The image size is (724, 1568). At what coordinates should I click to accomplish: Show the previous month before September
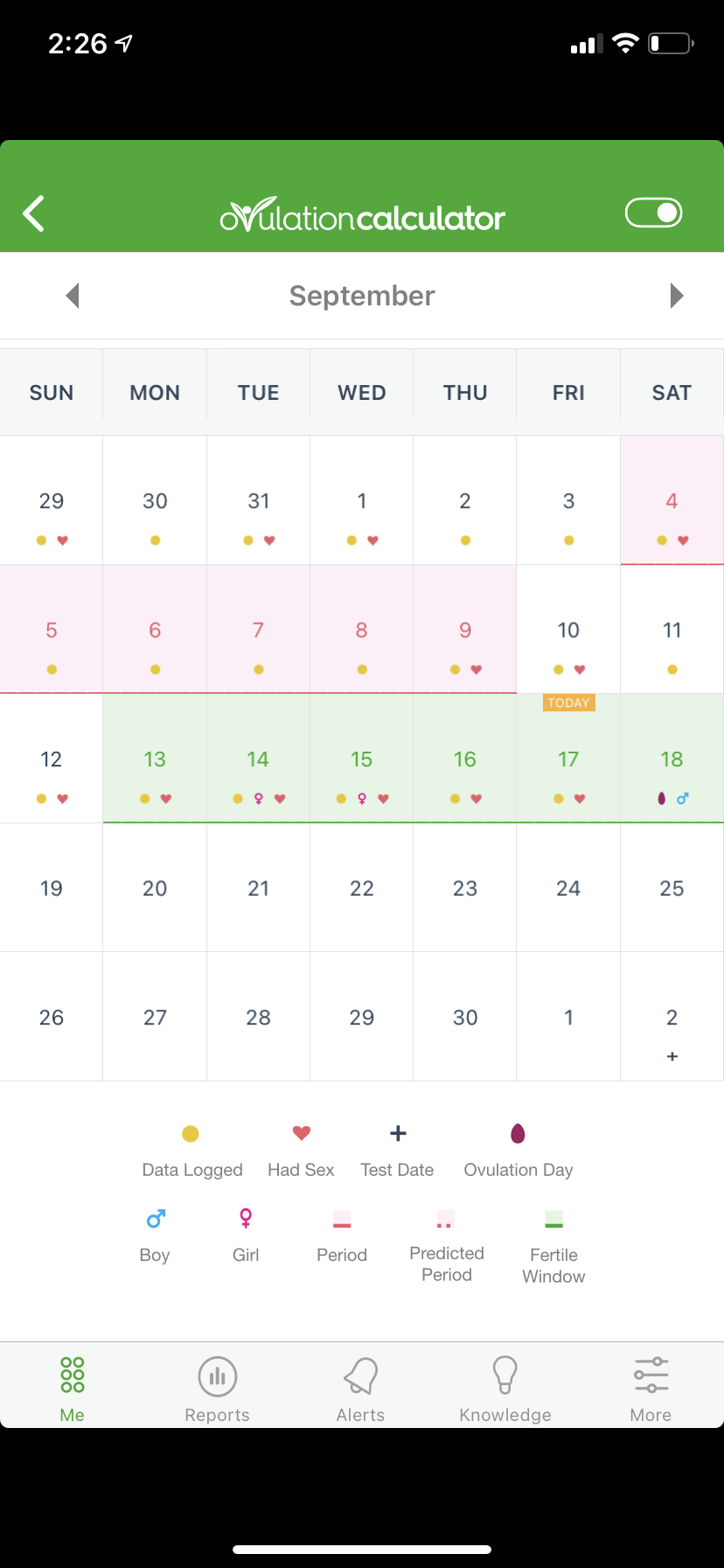73,296
